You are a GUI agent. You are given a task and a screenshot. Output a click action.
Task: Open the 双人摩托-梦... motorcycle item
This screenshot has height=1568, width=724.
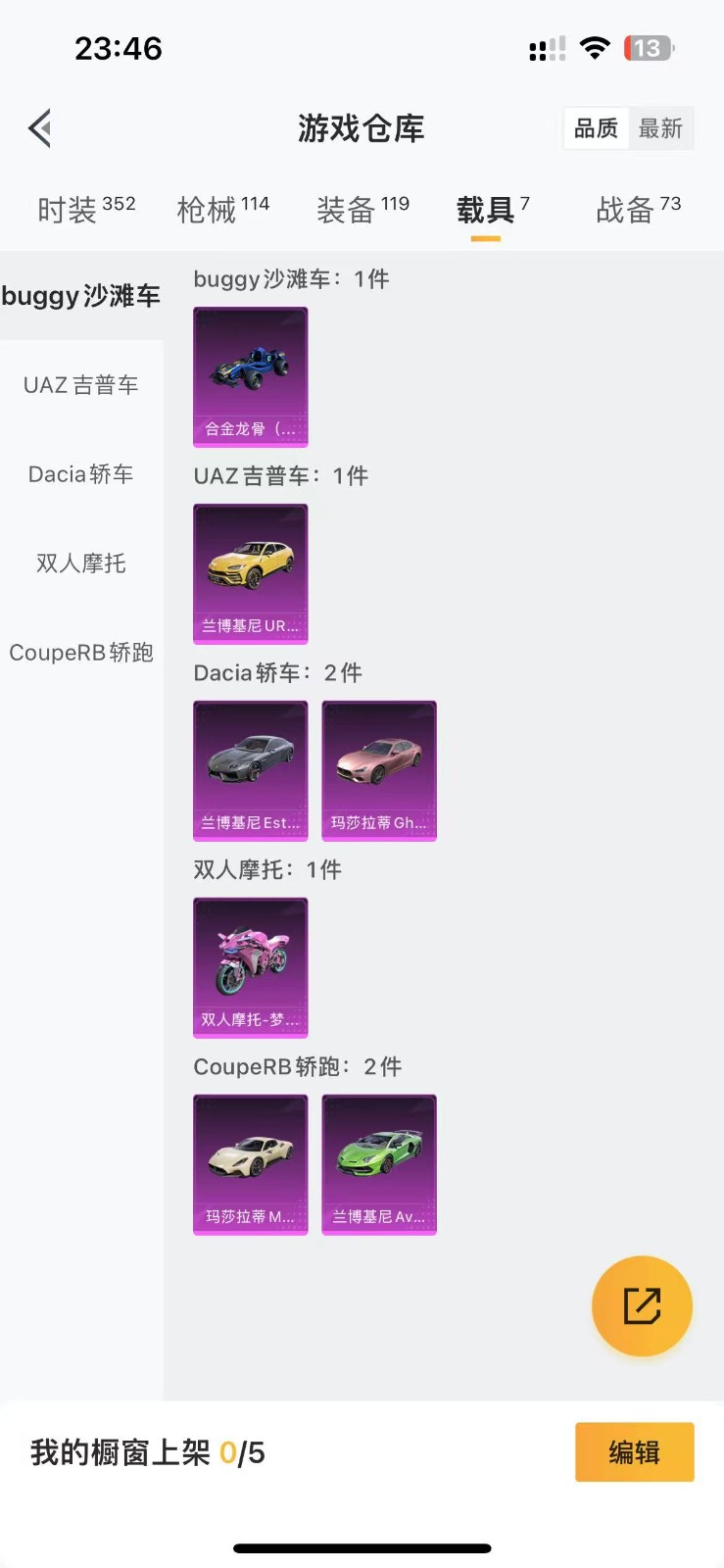[x=251, y=967]
